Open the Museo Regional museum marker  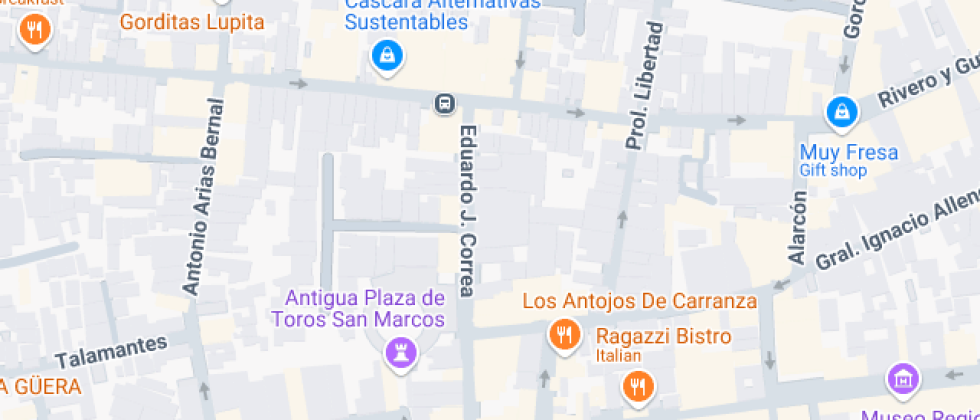904,380
